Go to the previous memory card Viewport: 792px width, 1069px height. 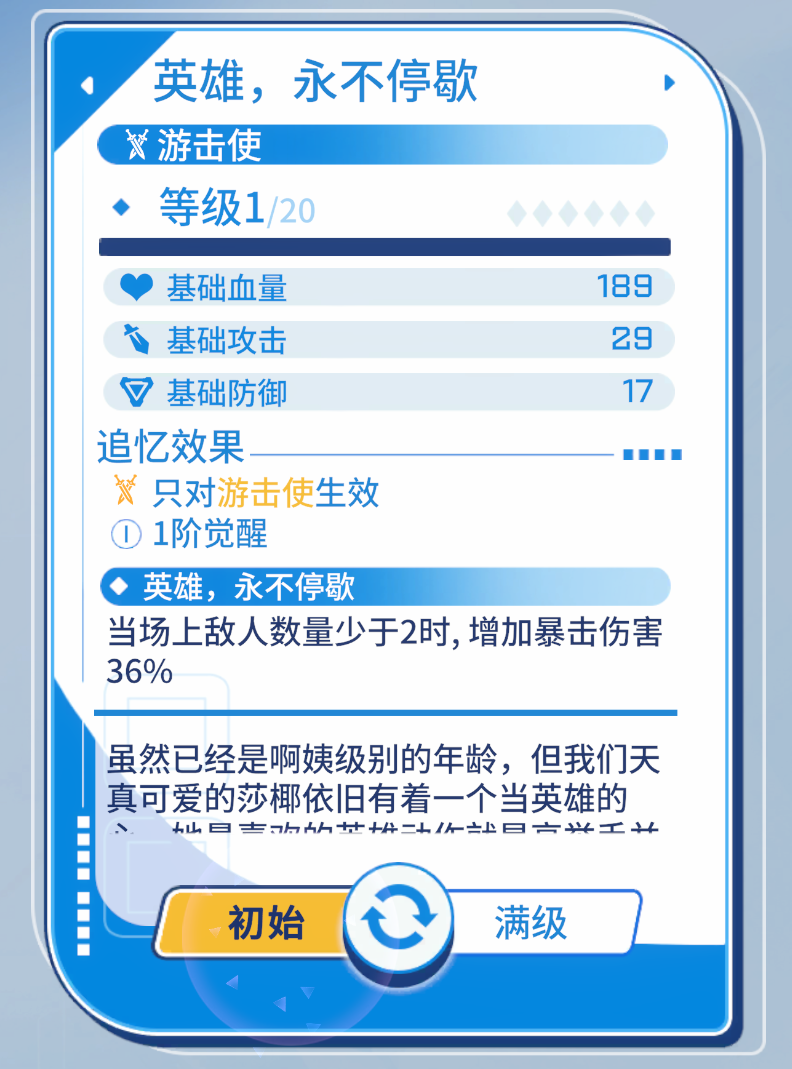87,85
